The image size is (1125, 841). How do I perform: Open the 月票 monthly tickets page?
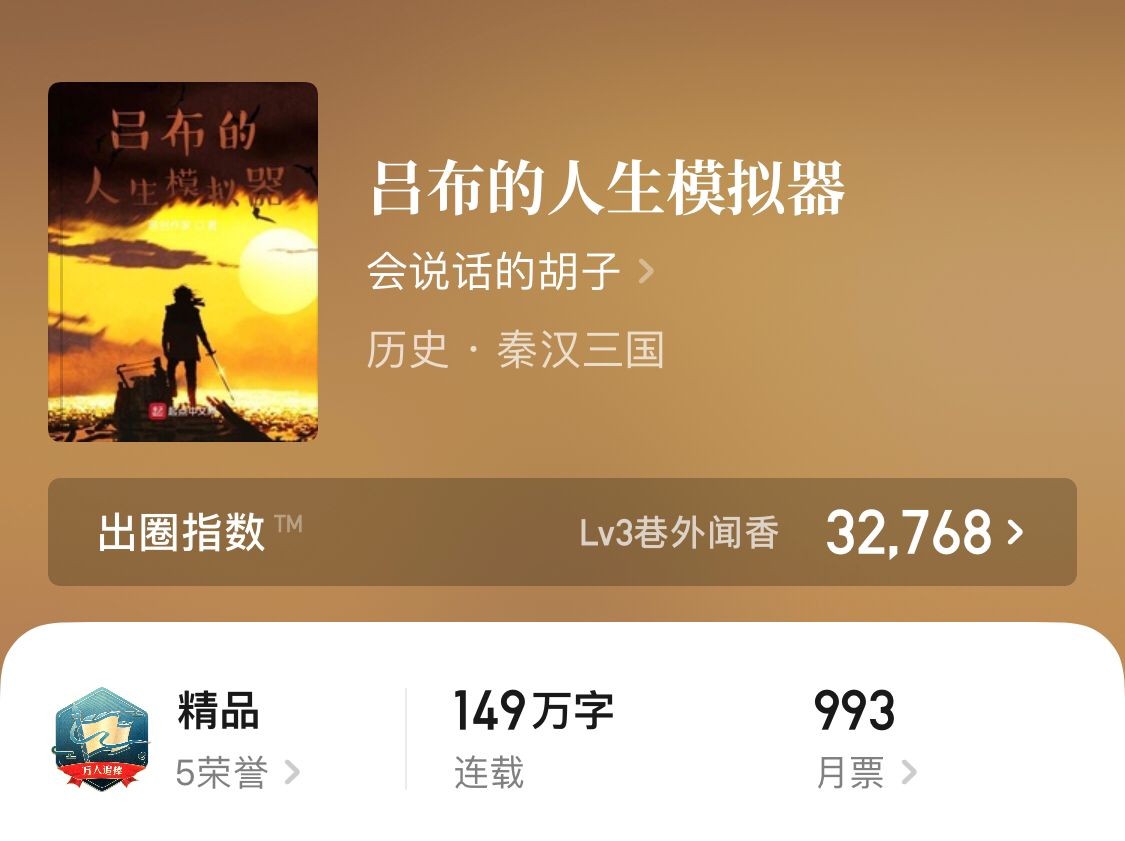click(x=866, y=773)
